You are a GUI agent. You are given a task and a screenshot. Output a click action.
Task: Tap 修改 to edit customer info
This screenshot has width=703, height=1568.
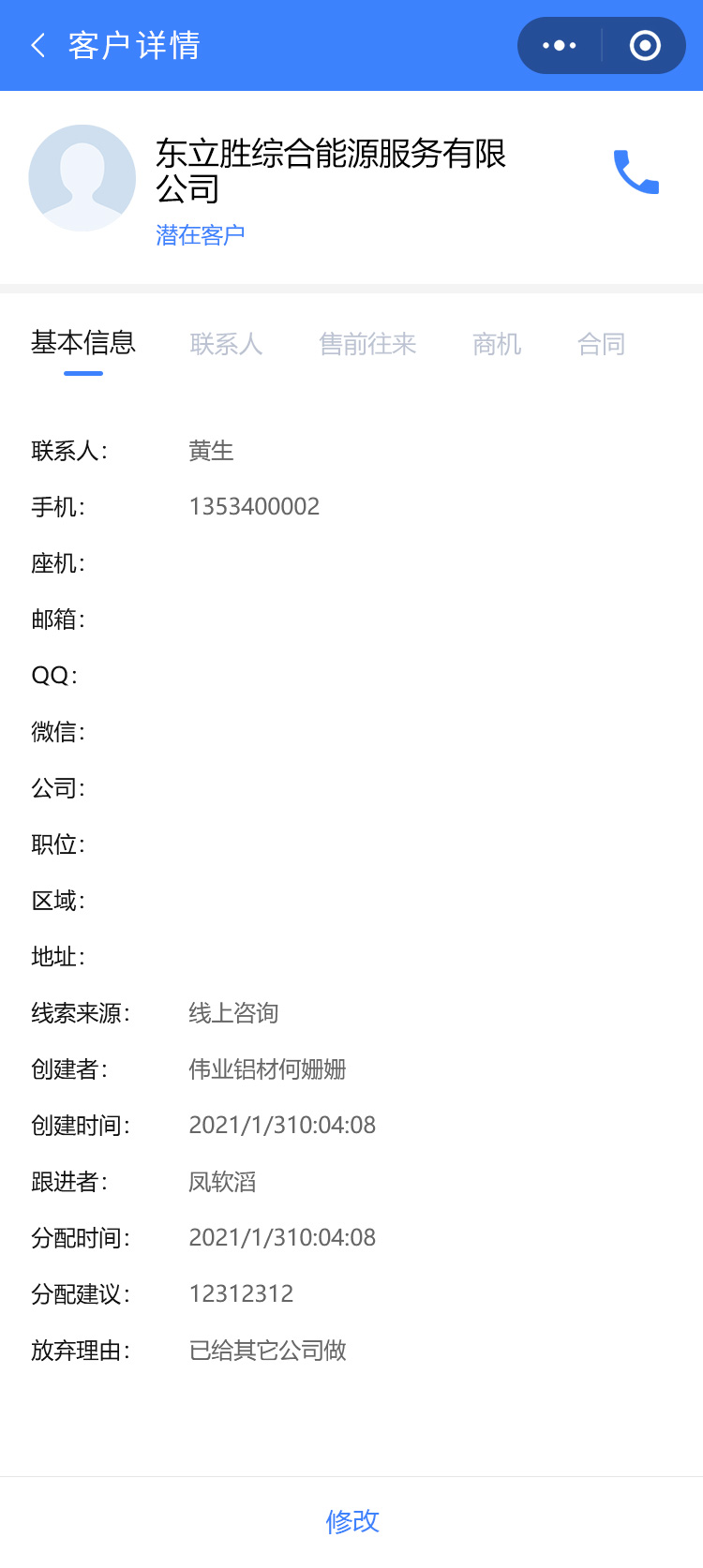(x=352, y=1521)
